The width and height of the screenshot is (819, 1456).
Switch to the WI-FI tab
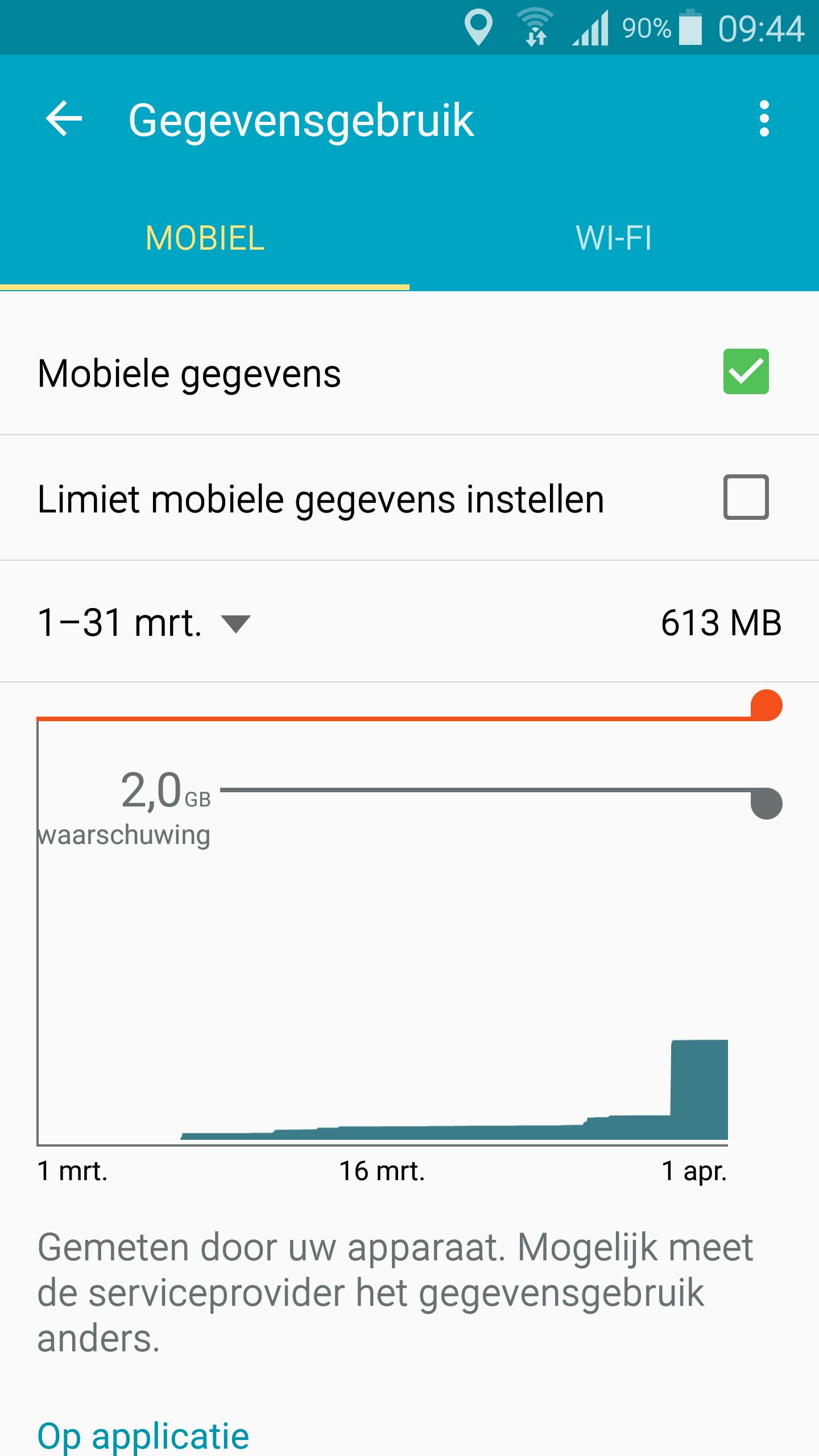click(x=614, y=238)
